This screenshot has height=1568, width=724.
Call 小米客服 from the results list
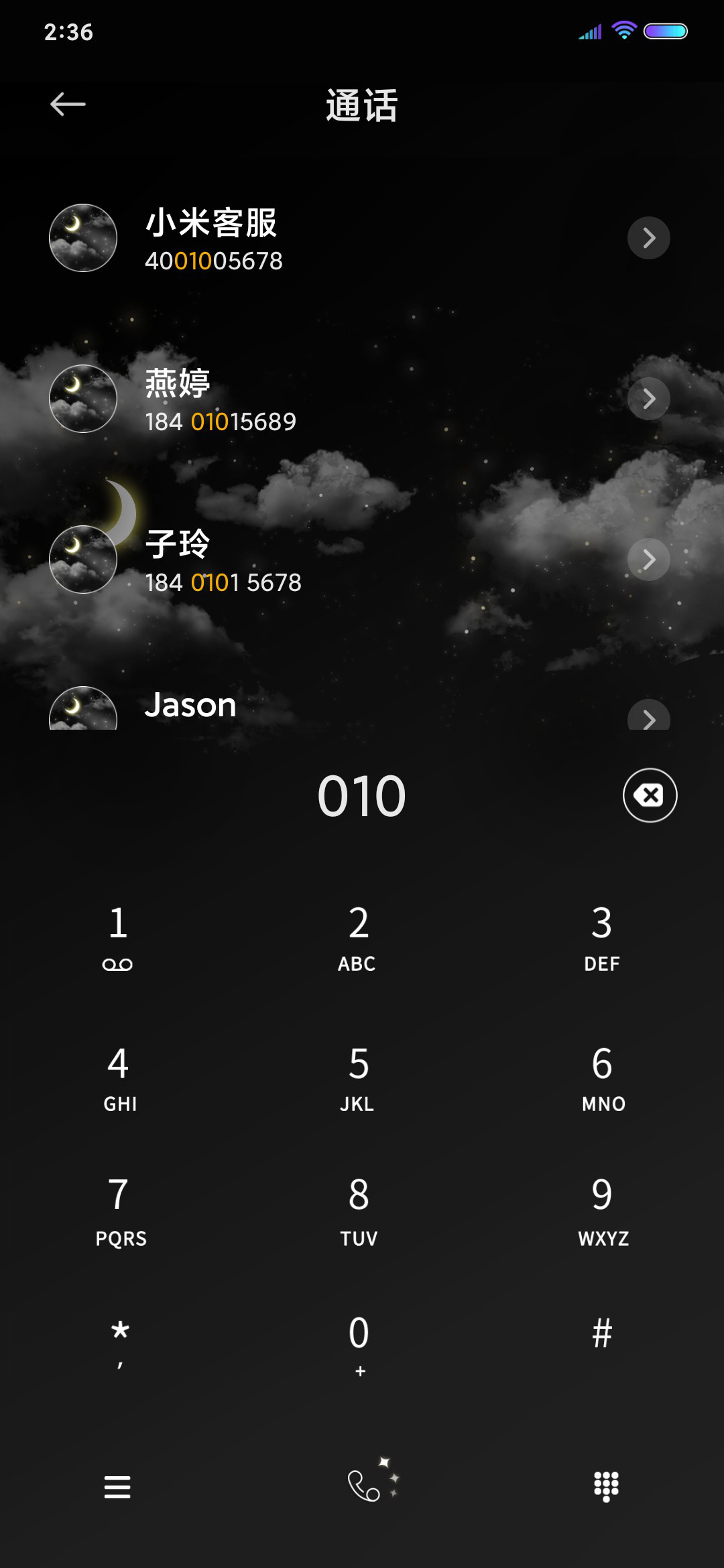point(362,239)
